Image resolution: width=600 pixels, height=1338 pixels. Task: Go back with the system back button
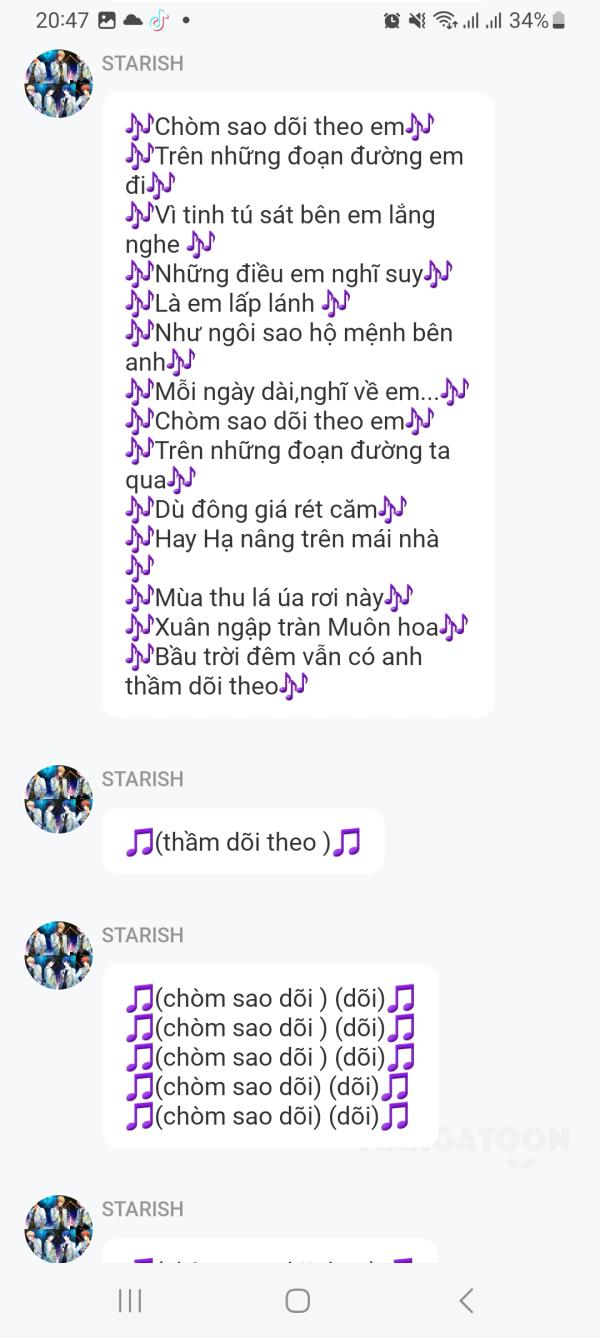click(x=465, y=1300)
